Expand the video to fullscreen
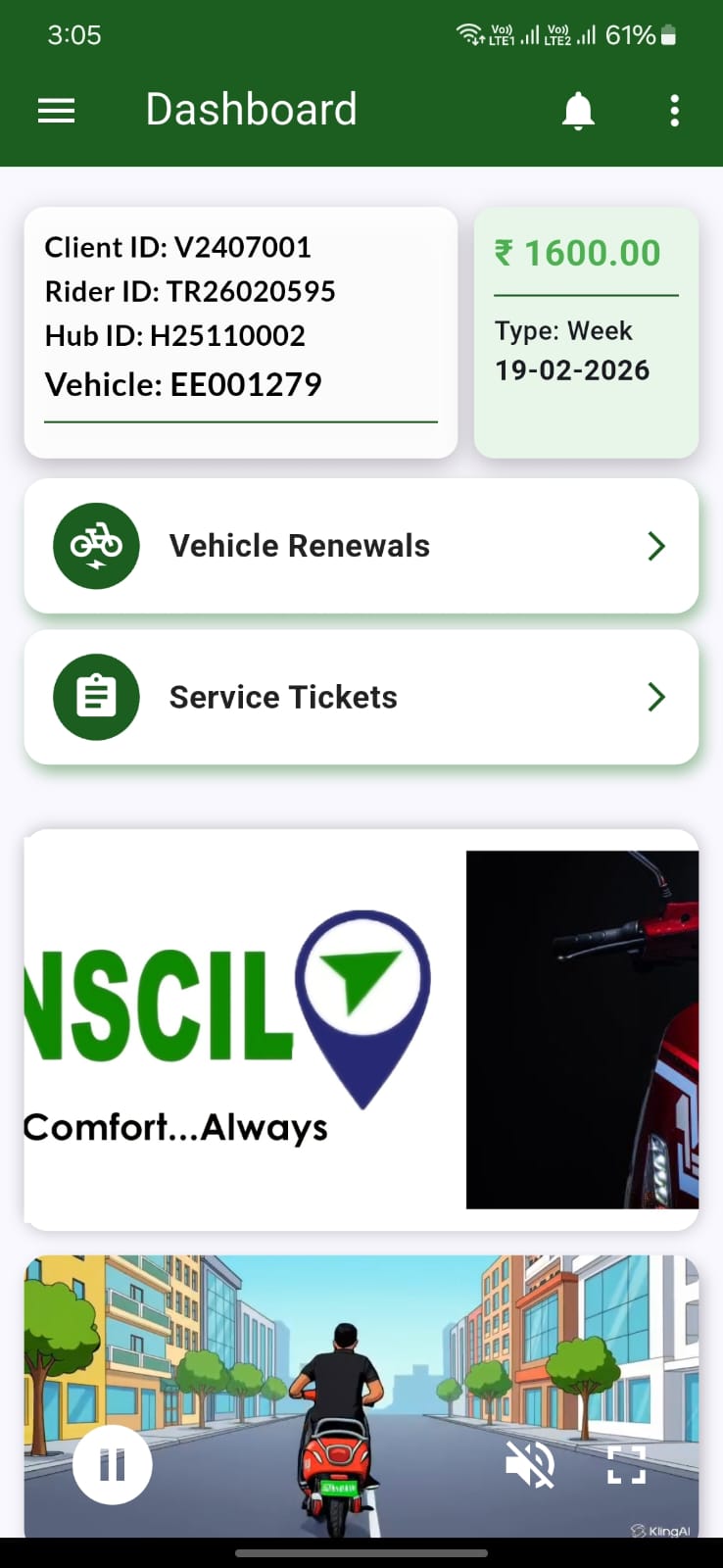The image size is (723, 1568). point(626,1465)
